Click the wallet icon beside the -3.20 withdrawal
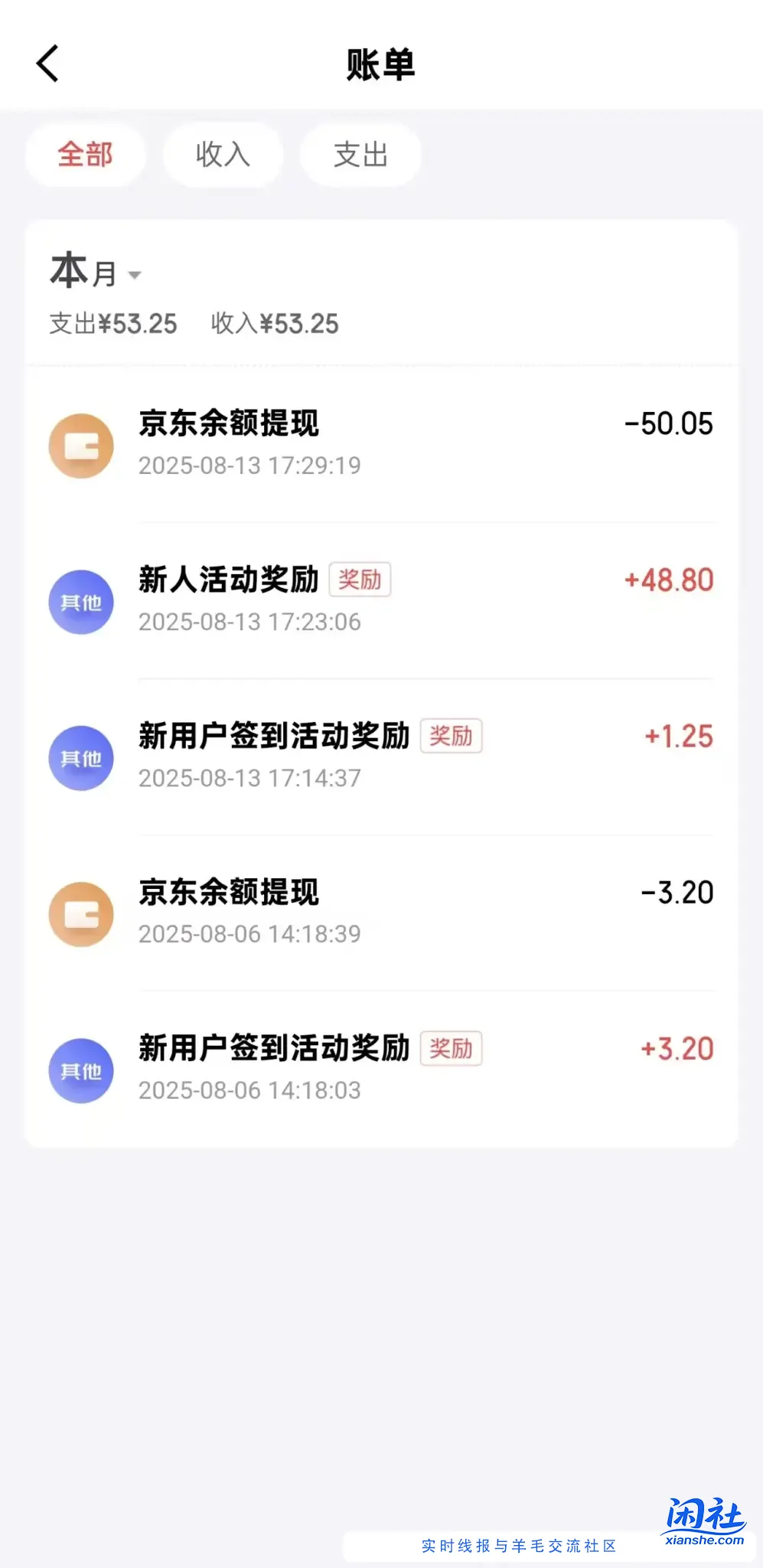763x1568 pixels. pyautogui.click(x=81, y=914)
